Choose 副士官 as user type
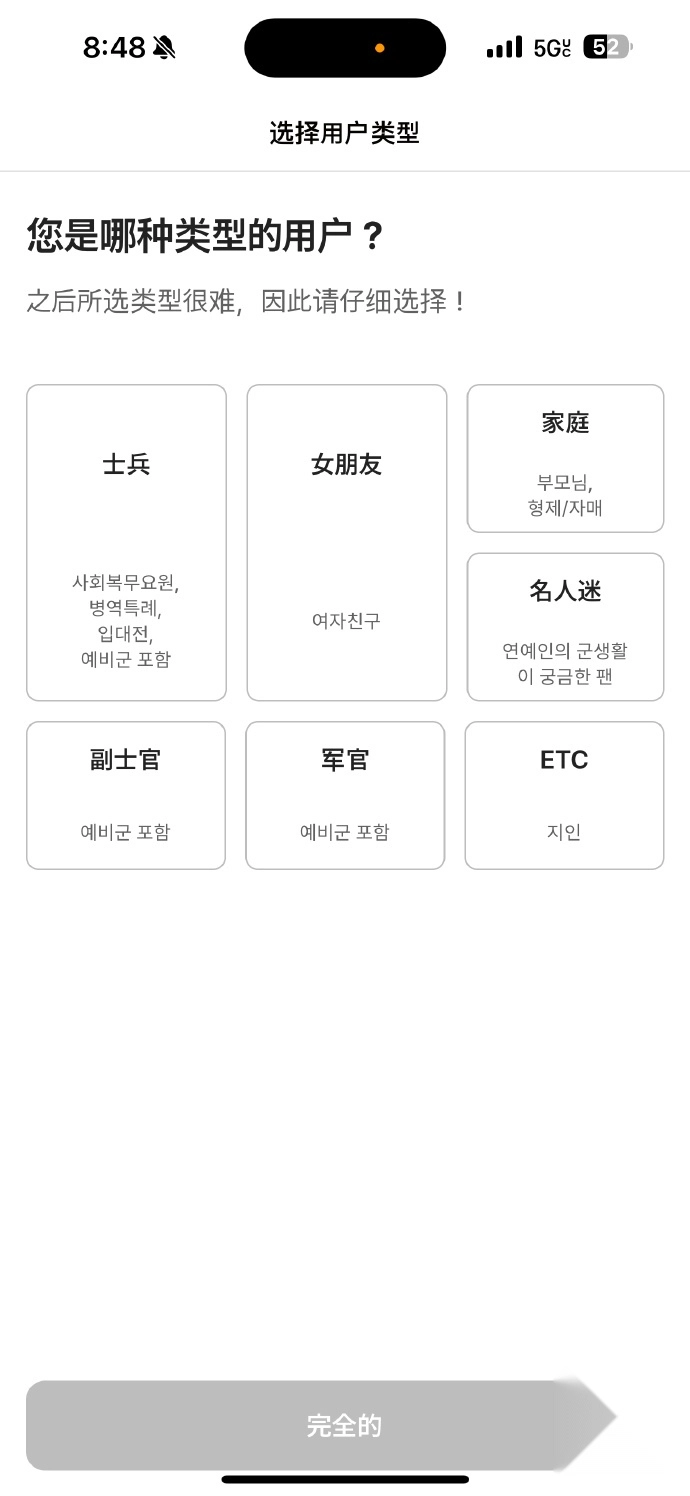 click(x=126, y=795)
